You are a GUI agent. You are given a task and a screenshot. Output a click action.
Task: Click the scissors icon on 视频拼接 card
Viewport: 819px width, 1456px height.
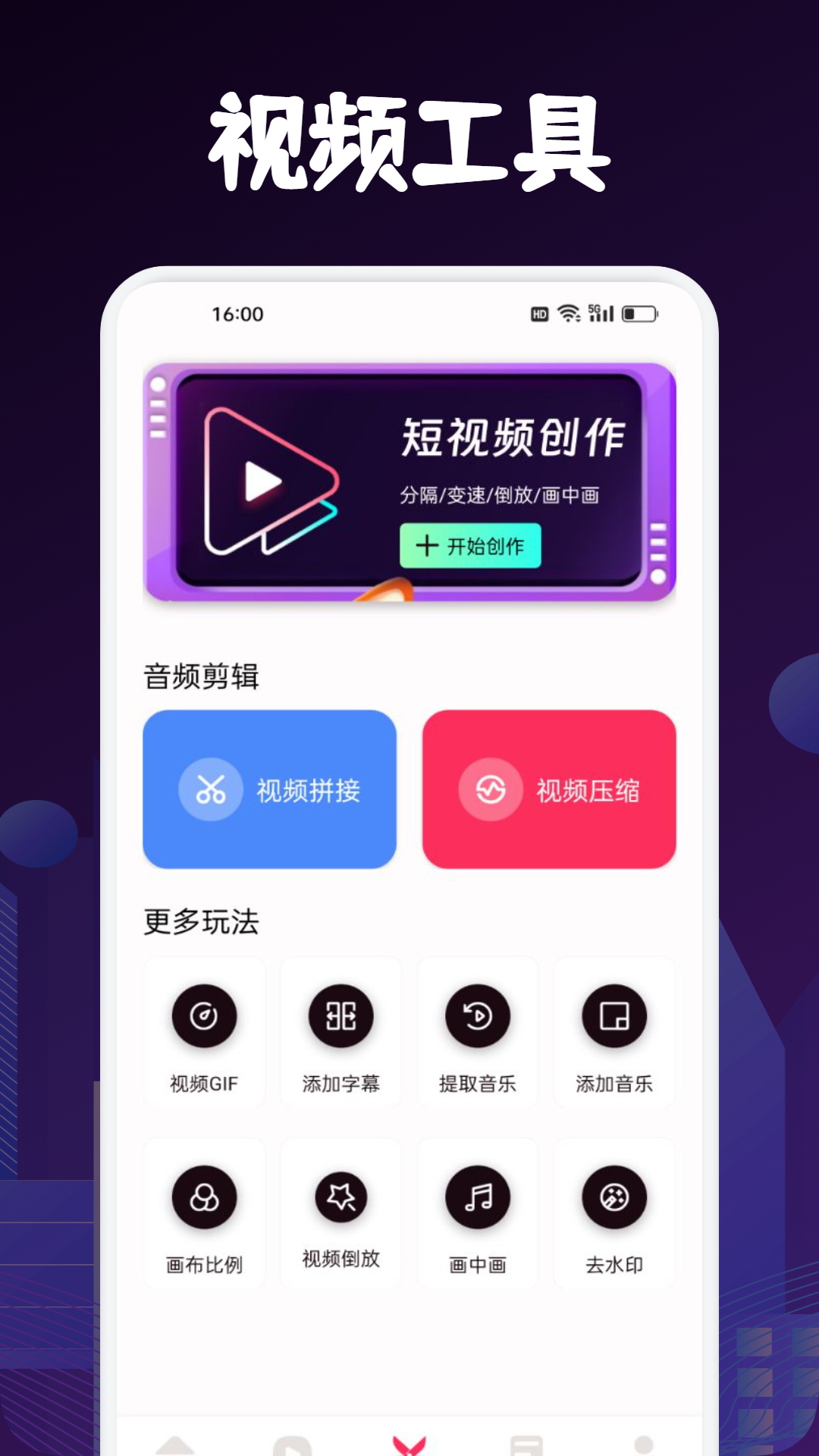pyautogui.click(x=210, y=789)
